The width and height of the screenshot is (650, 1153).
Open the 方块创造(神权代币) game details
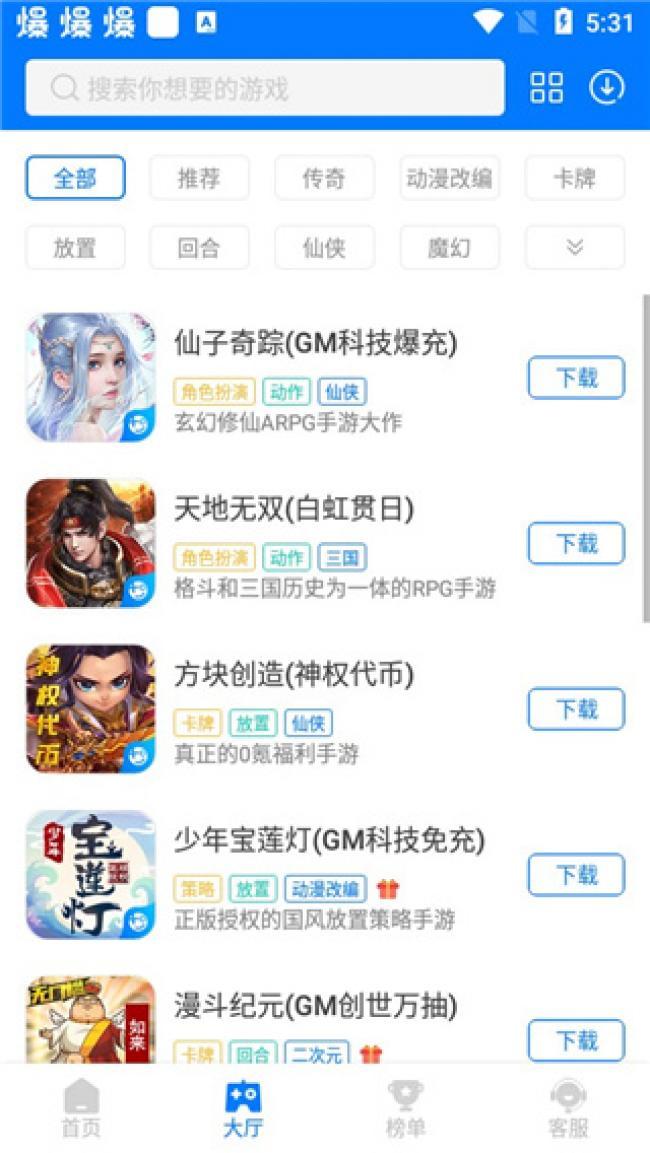(x=293, y=676)
